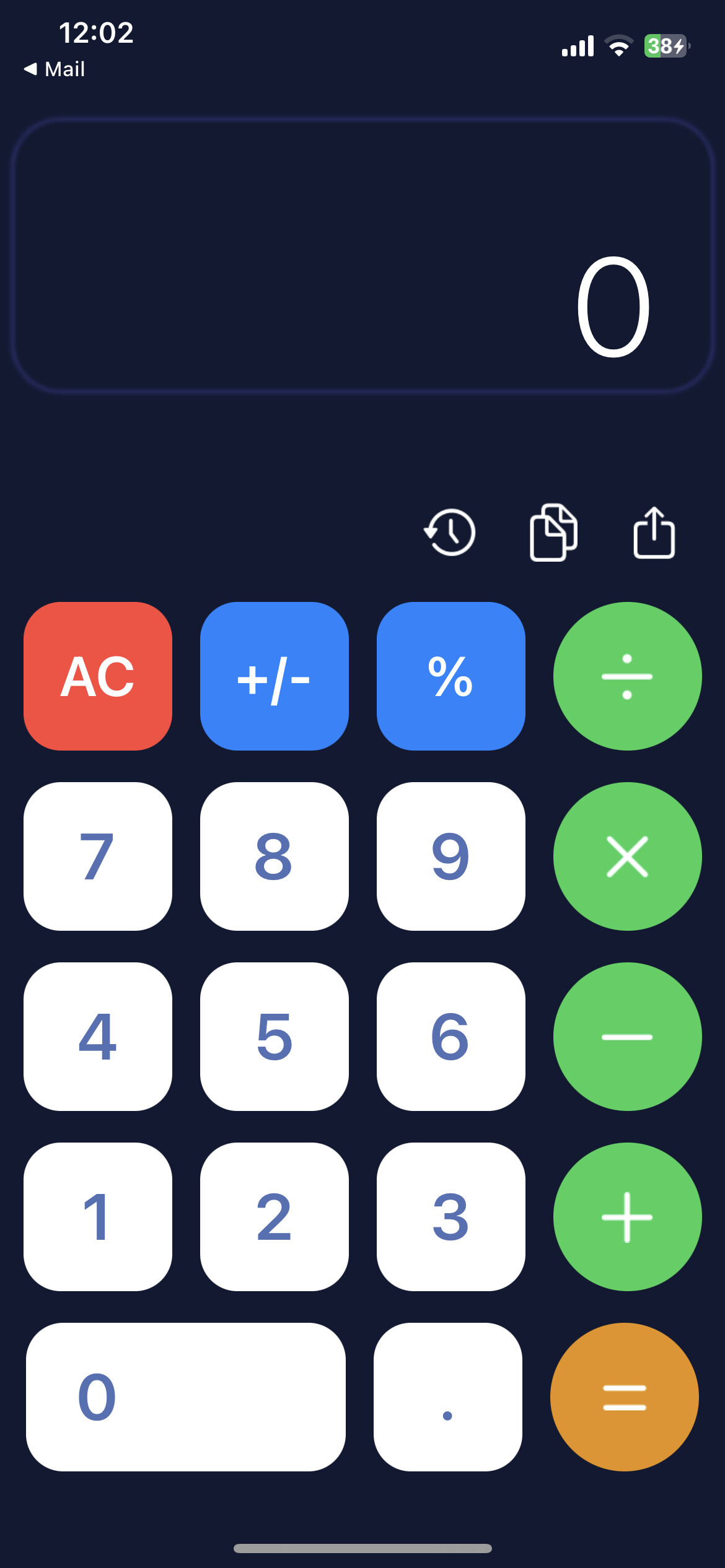Enter digit 7
Viewport: 725px width, 1568px height.
(x=98, y=856)
